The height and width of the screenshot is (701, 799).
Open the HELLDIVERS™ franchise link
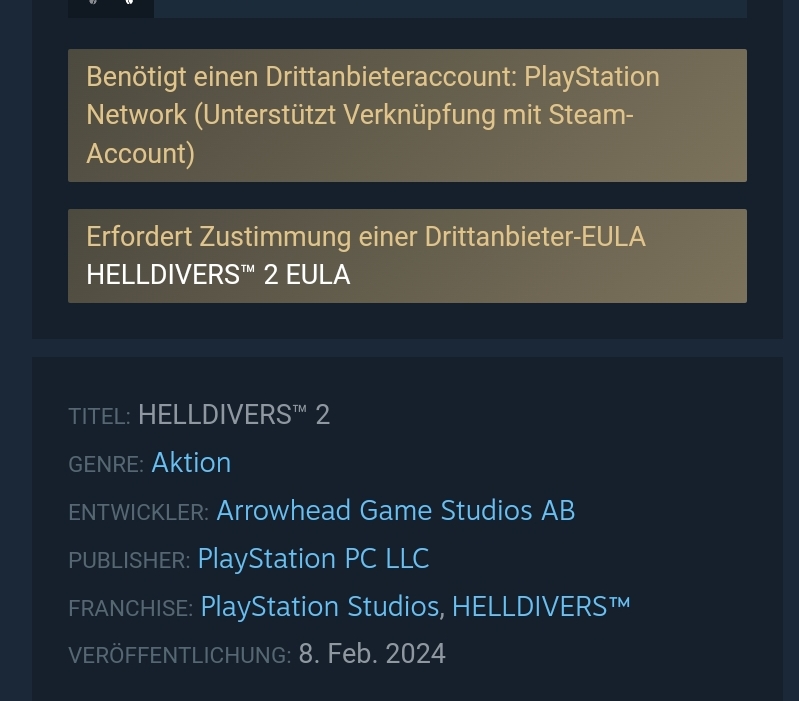[541, 607]
